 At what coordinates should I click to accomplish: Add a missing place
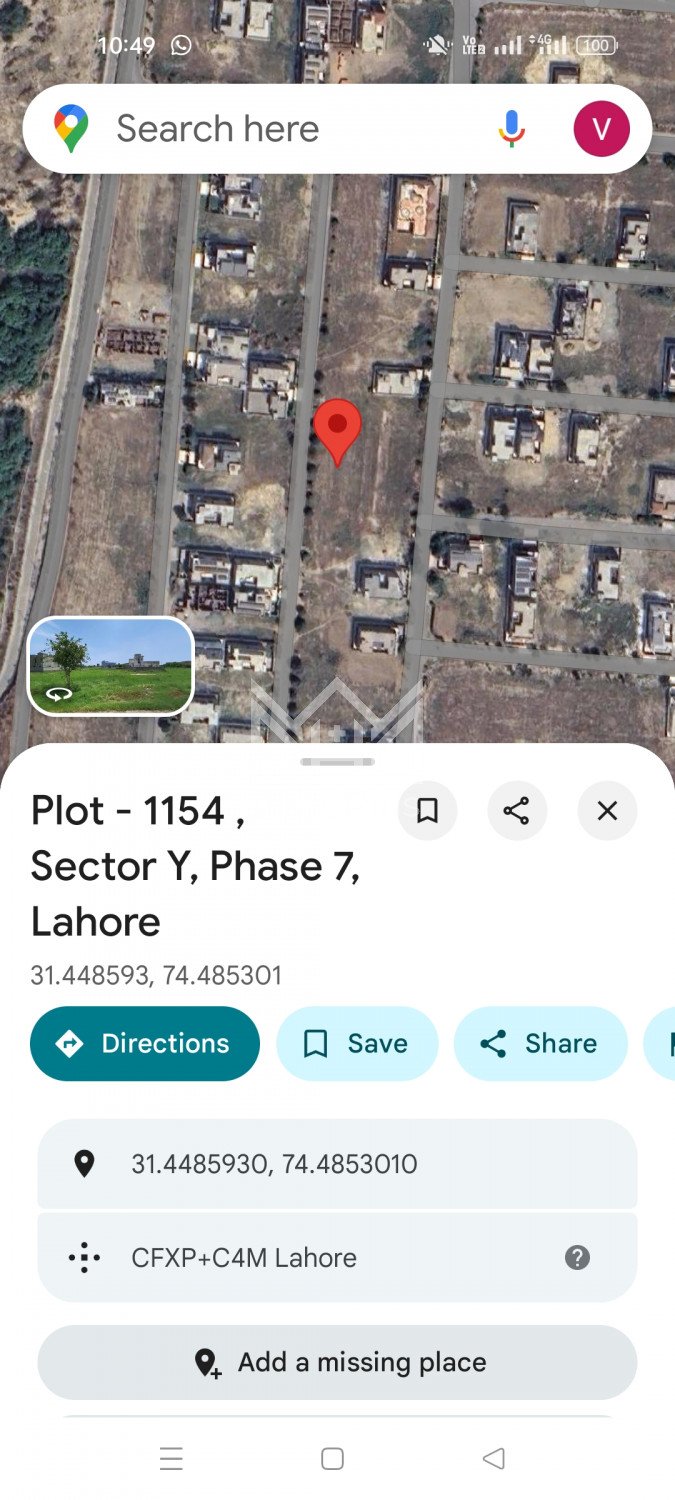[x=337, y=1362]
